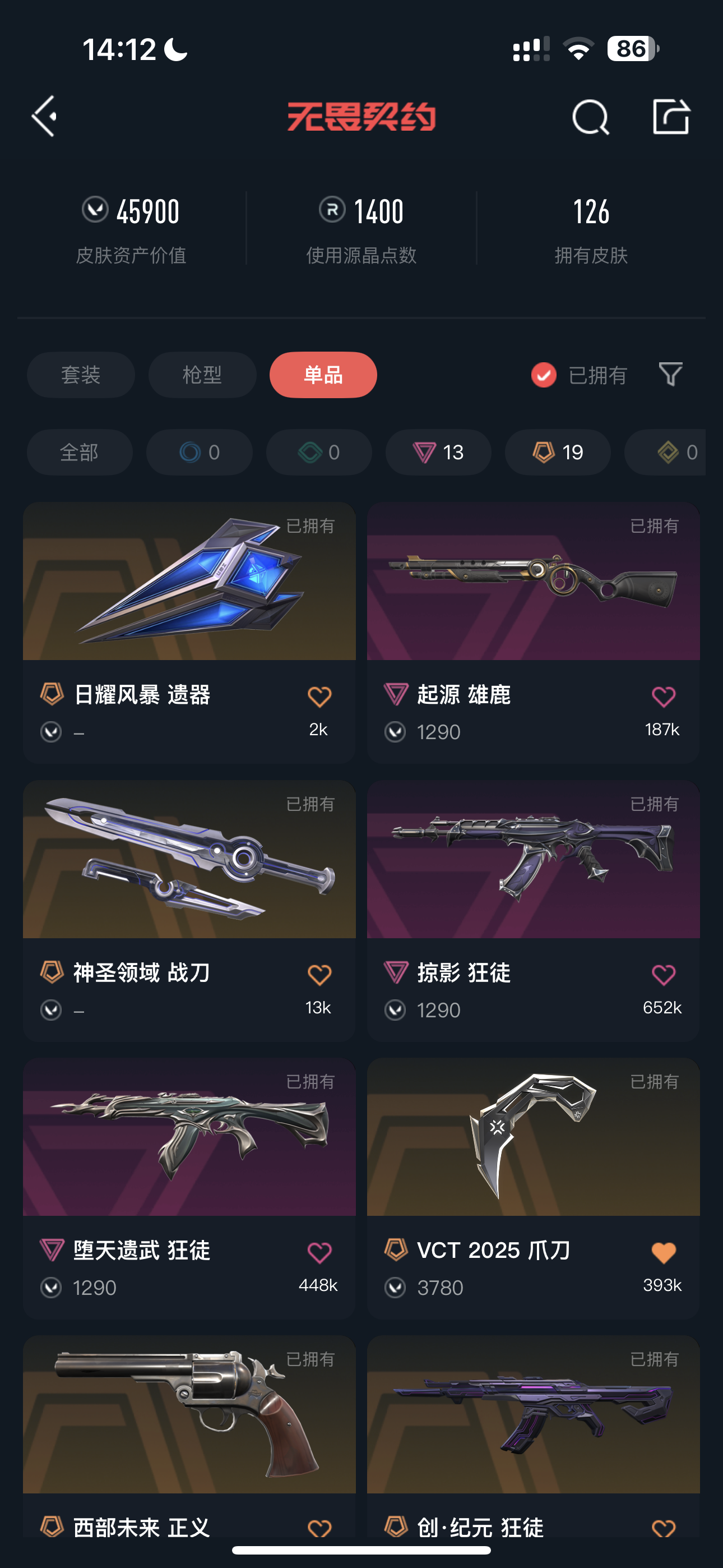723x1568 pixels.
Task: Select the 全部 tier chip
Action: pyautogui.click(x=79, y=452)
